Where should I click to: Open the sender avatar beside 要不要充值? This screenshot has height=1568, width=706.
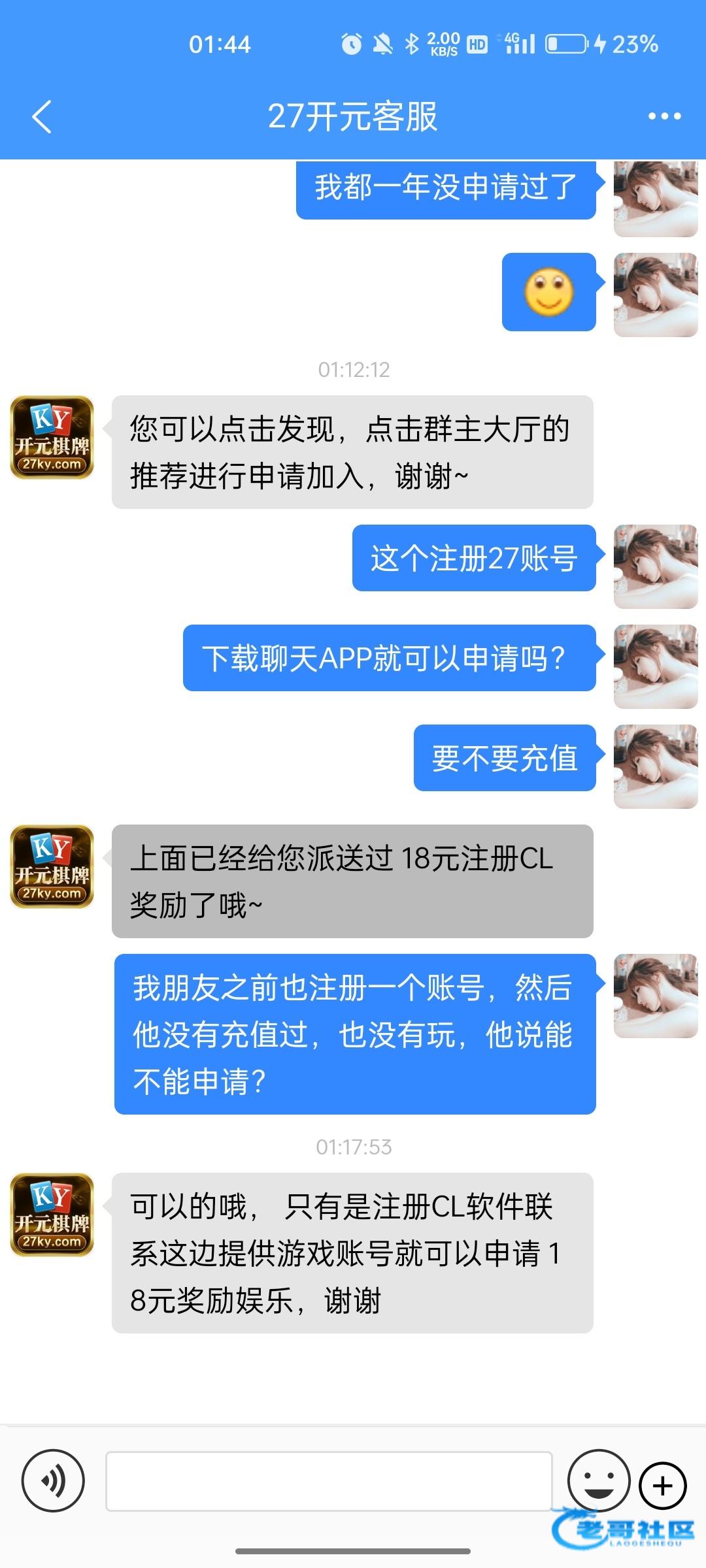point(655,766)
